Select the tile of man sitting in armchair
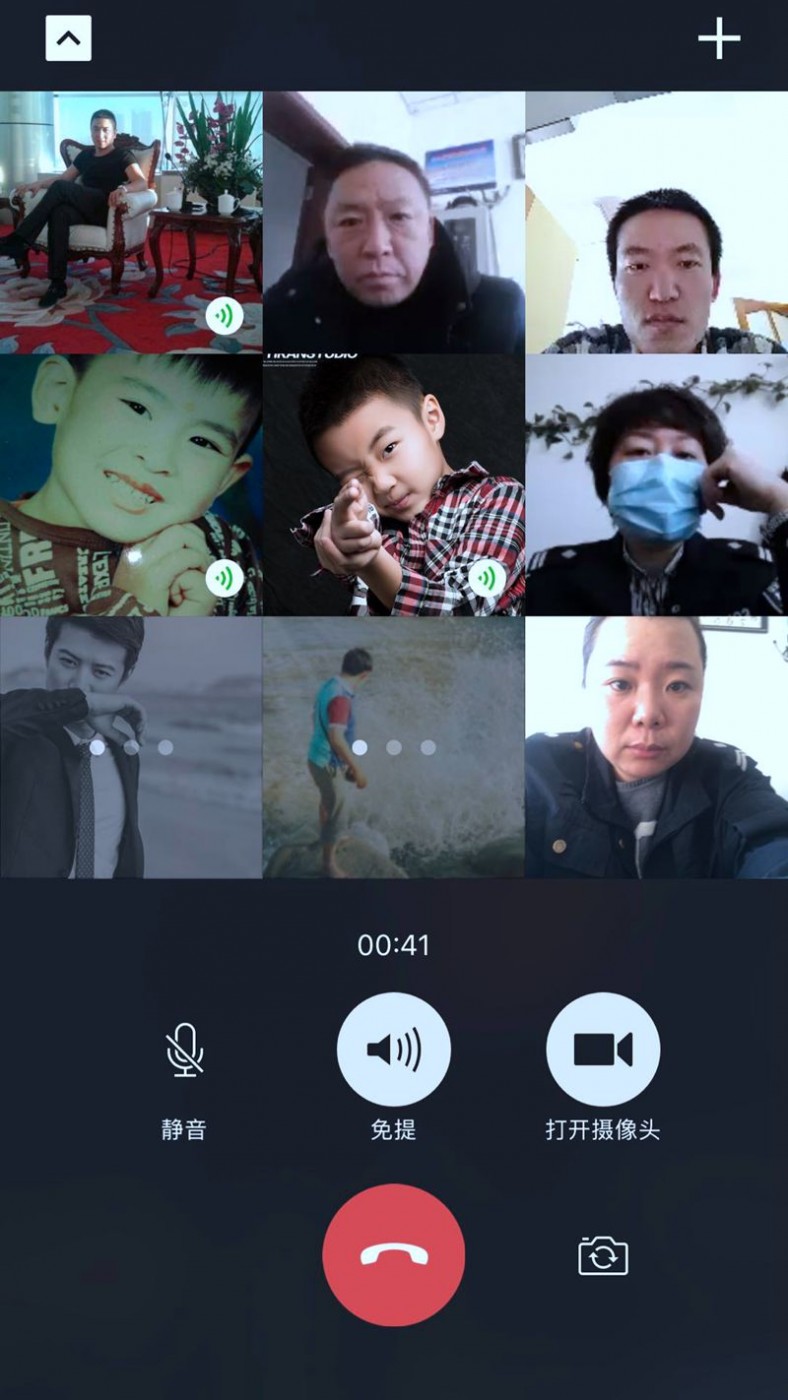 [x=130, y=222]
